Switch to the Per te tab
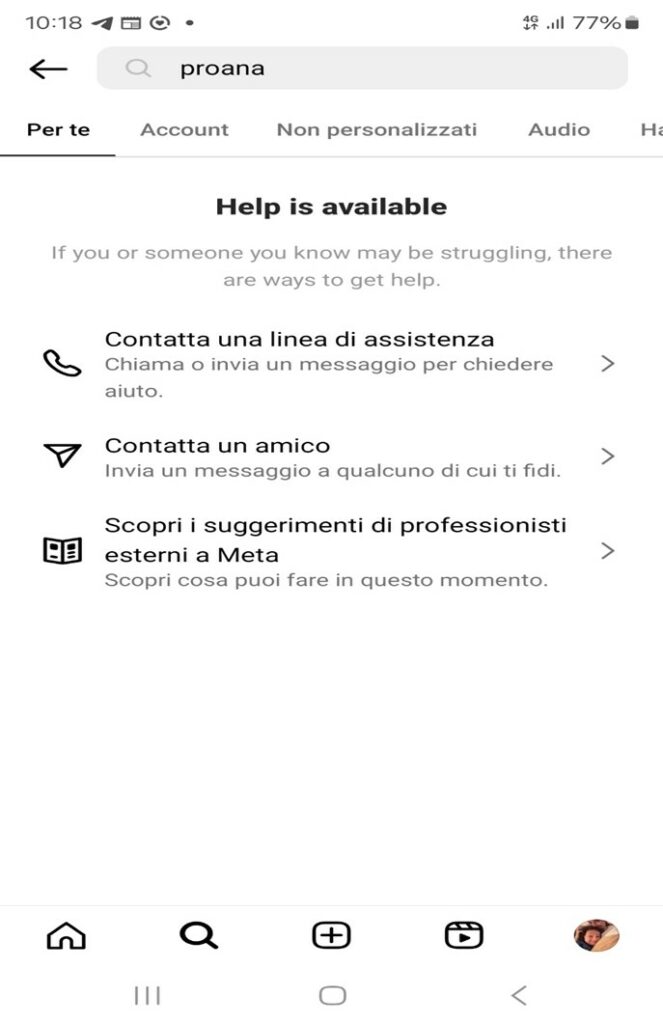 (58, 130)
